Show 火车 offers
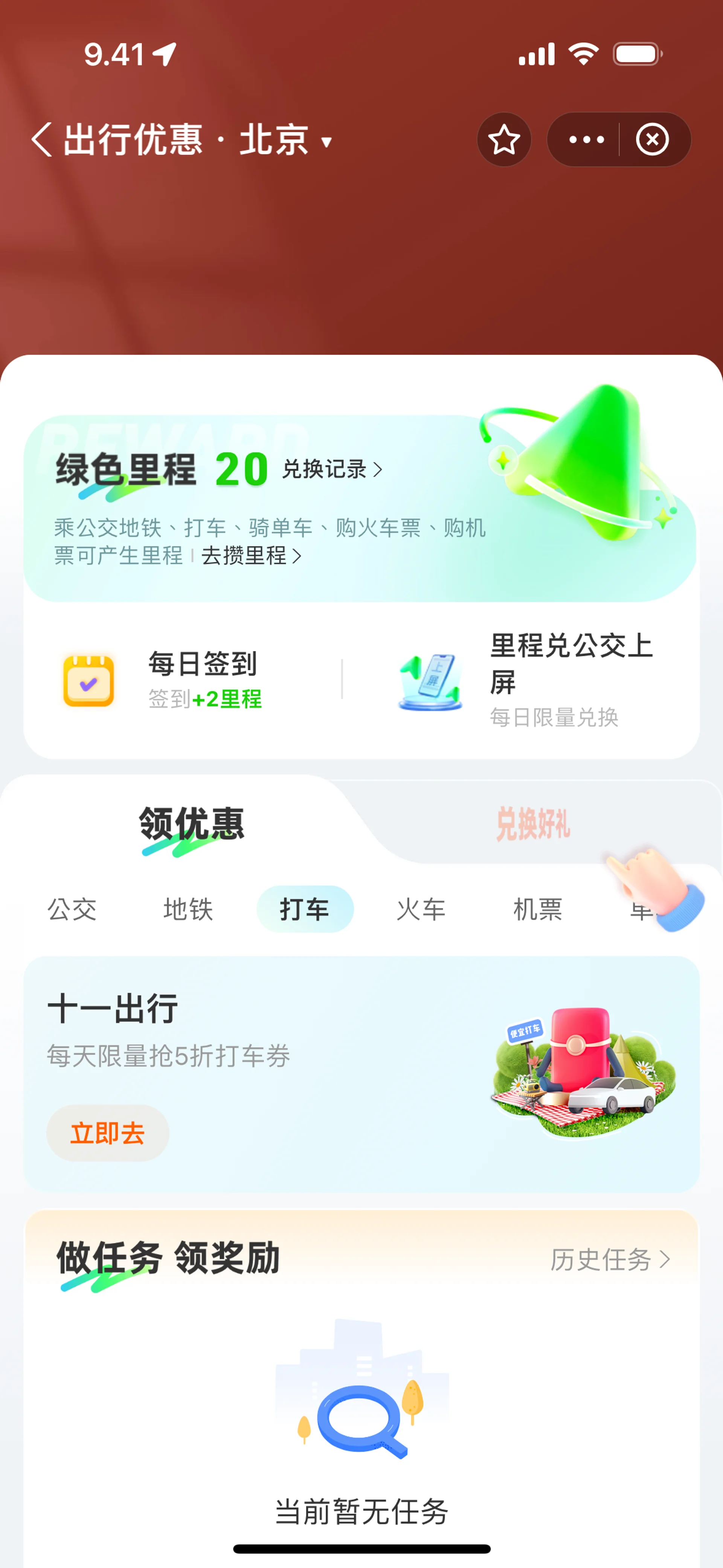The image size is (723, 1568). pyautogui.click(x=421, y=909)
